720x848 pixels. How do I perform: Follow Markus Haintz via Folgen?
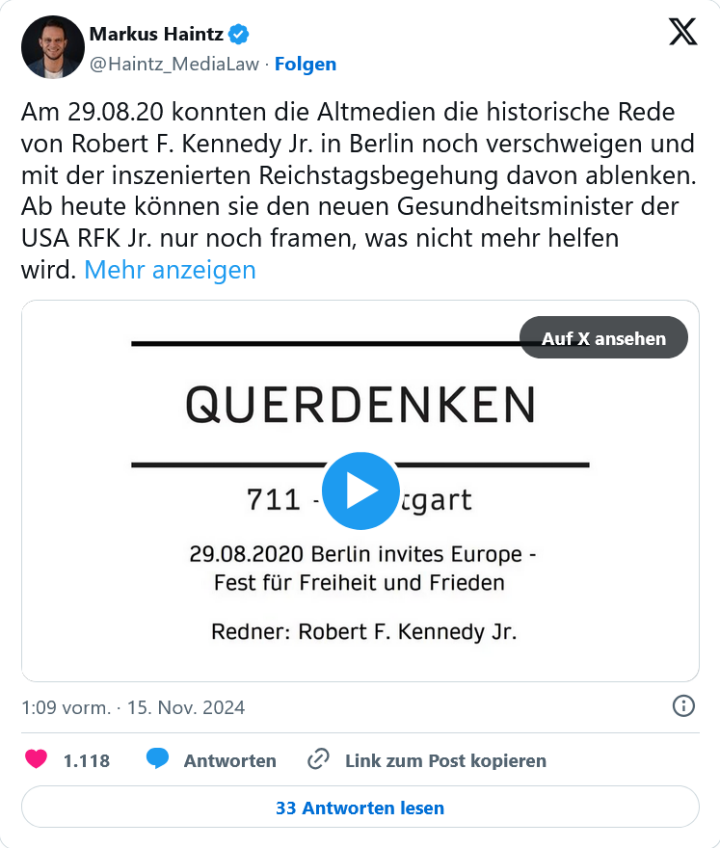[305, 64]
